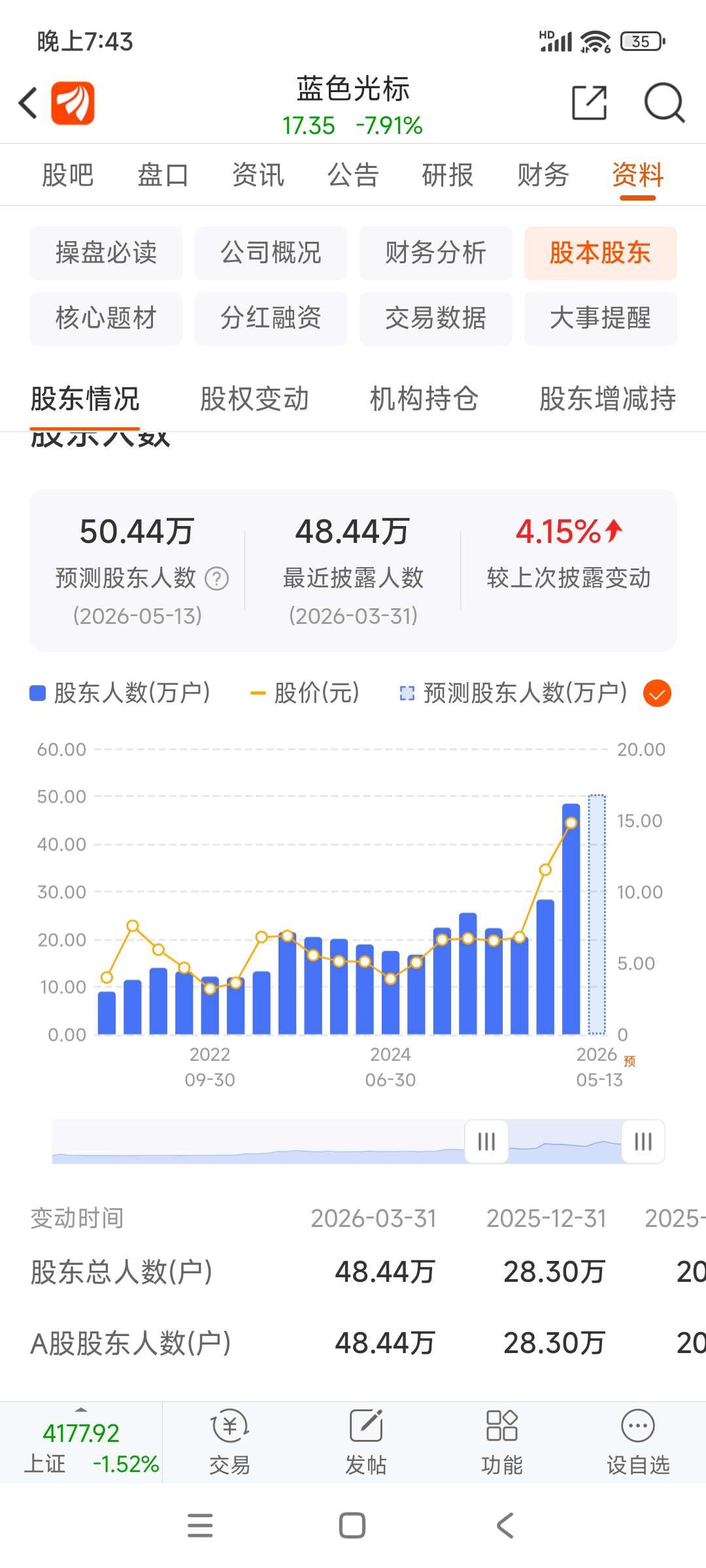
Task: Switch to the 股权变动 sub-tab
Action: point(254,399)
